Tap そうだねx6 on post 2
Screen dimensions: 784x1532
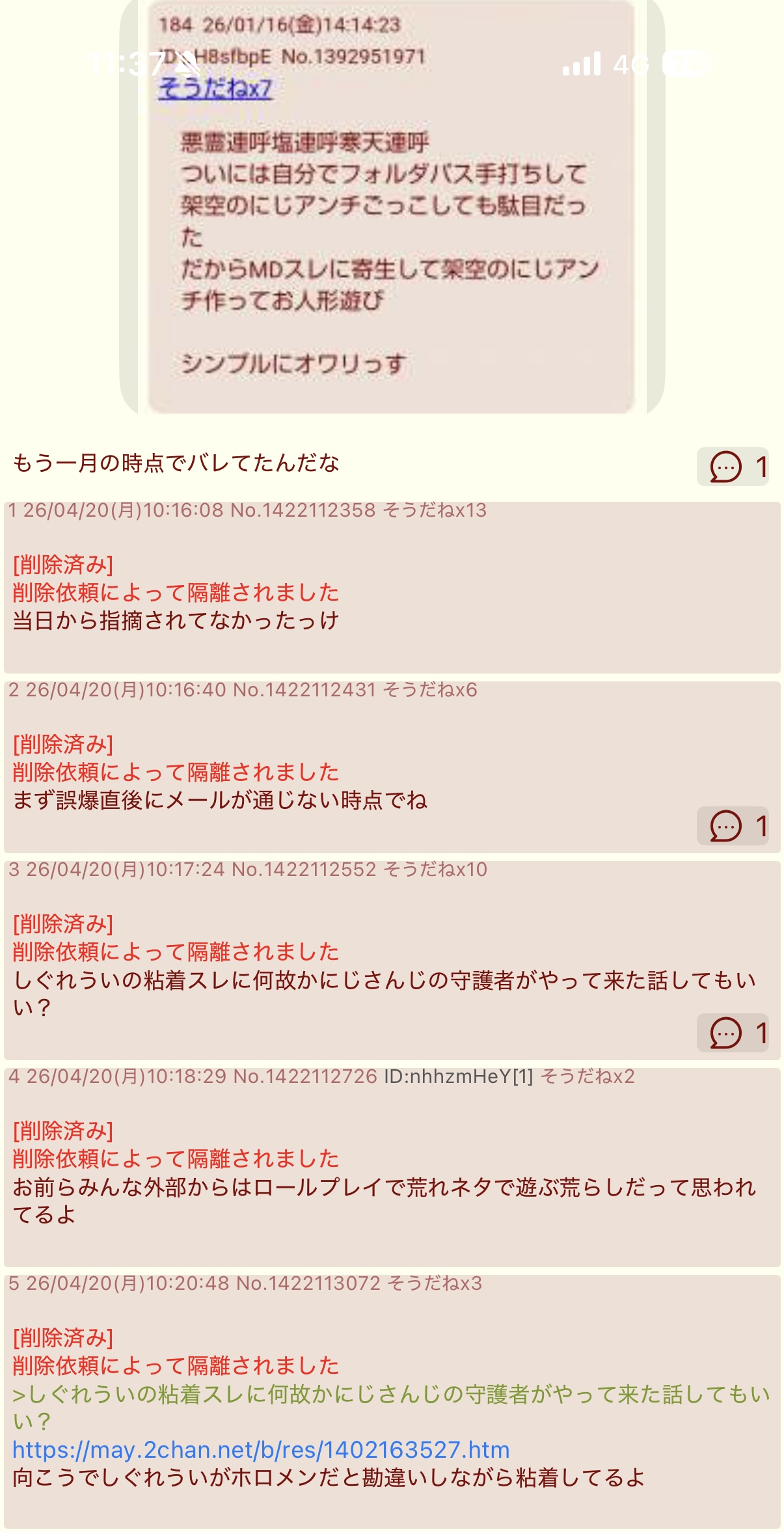click(x=430, y=690)
